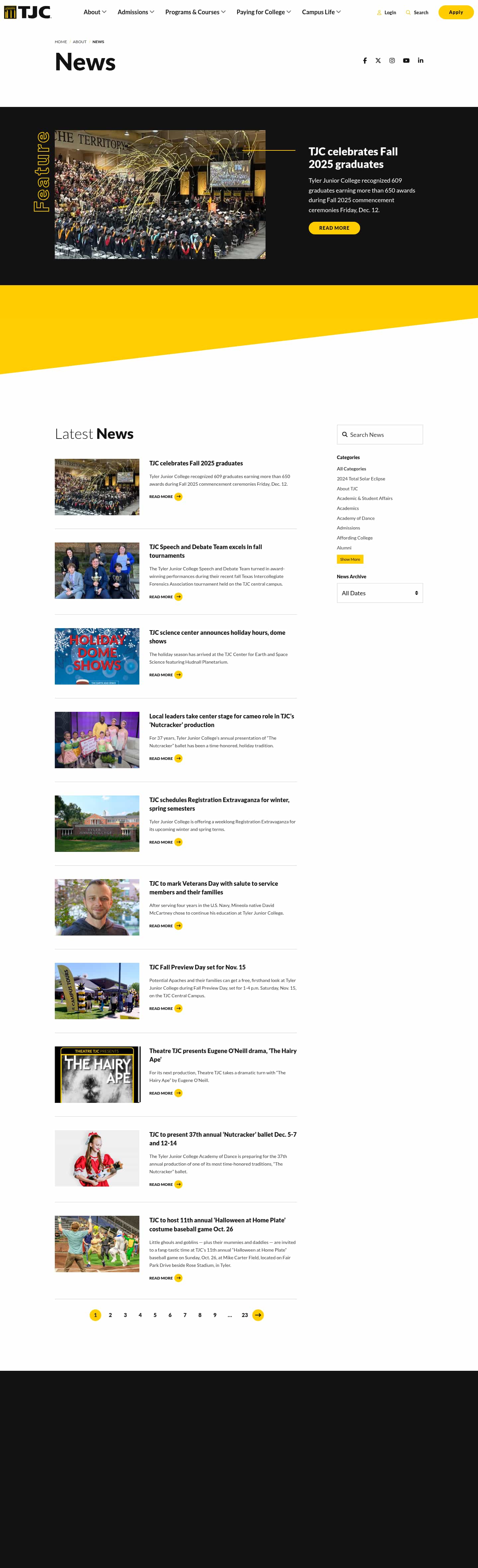Open TJC's LinkedIn icon
The width and height of the screenshot is (478, 1568).
pyautogui.click(x=420, y=61)
